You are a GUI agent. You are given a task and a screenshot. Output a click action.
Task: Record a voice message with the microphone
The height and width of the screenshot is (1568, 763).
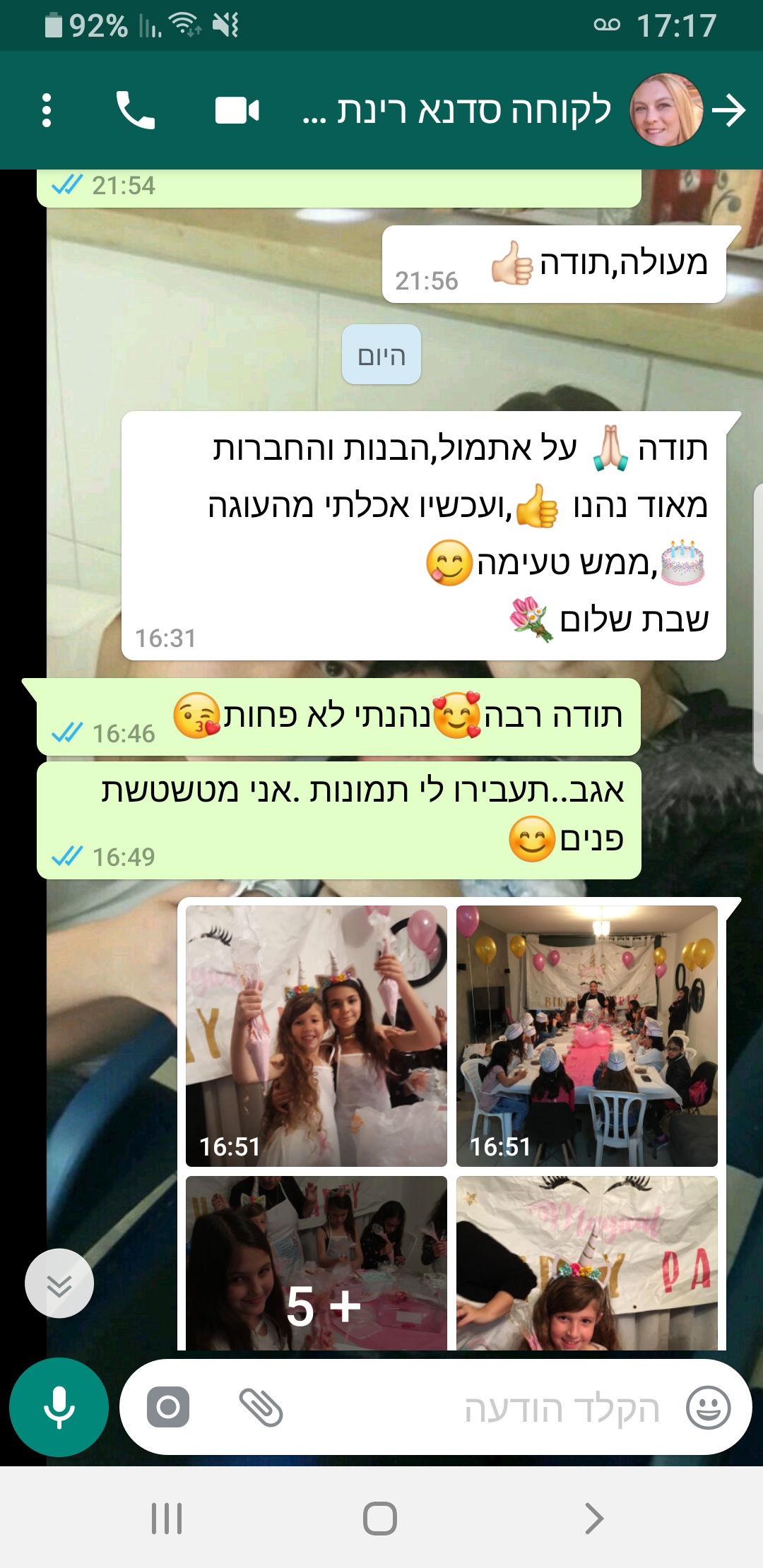point(59,1407)
